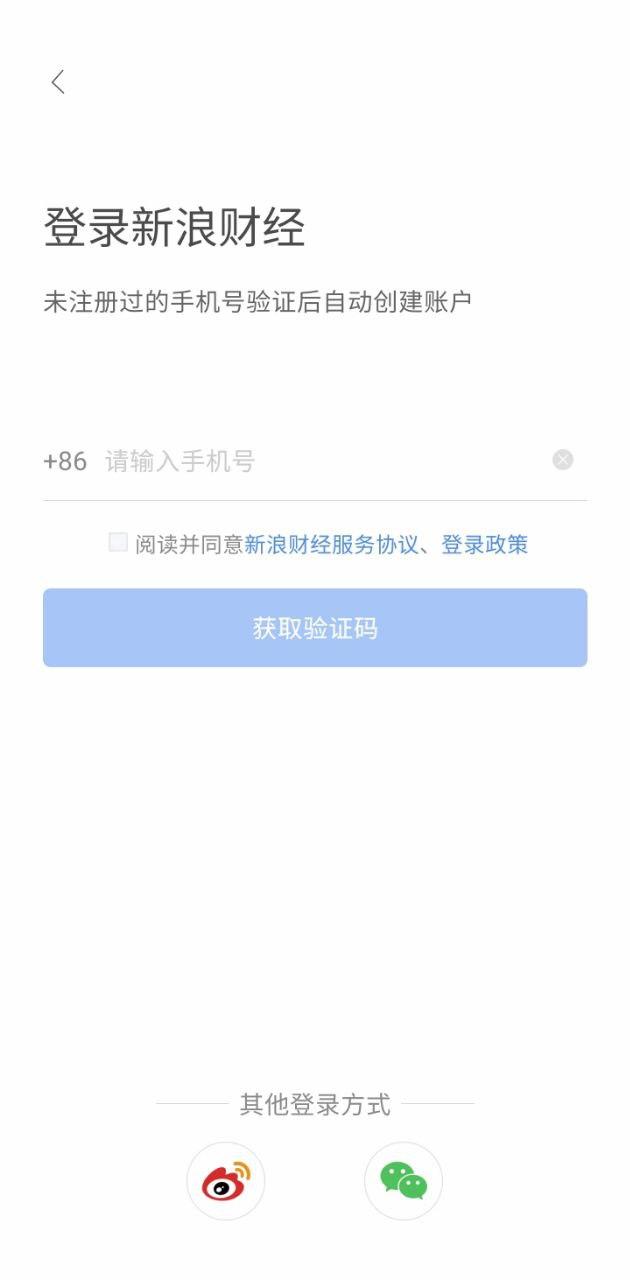Open the 登录政策 link
Image resolution: width=630 pixels, height=1280 pixels.
click(x=485, y=545)
